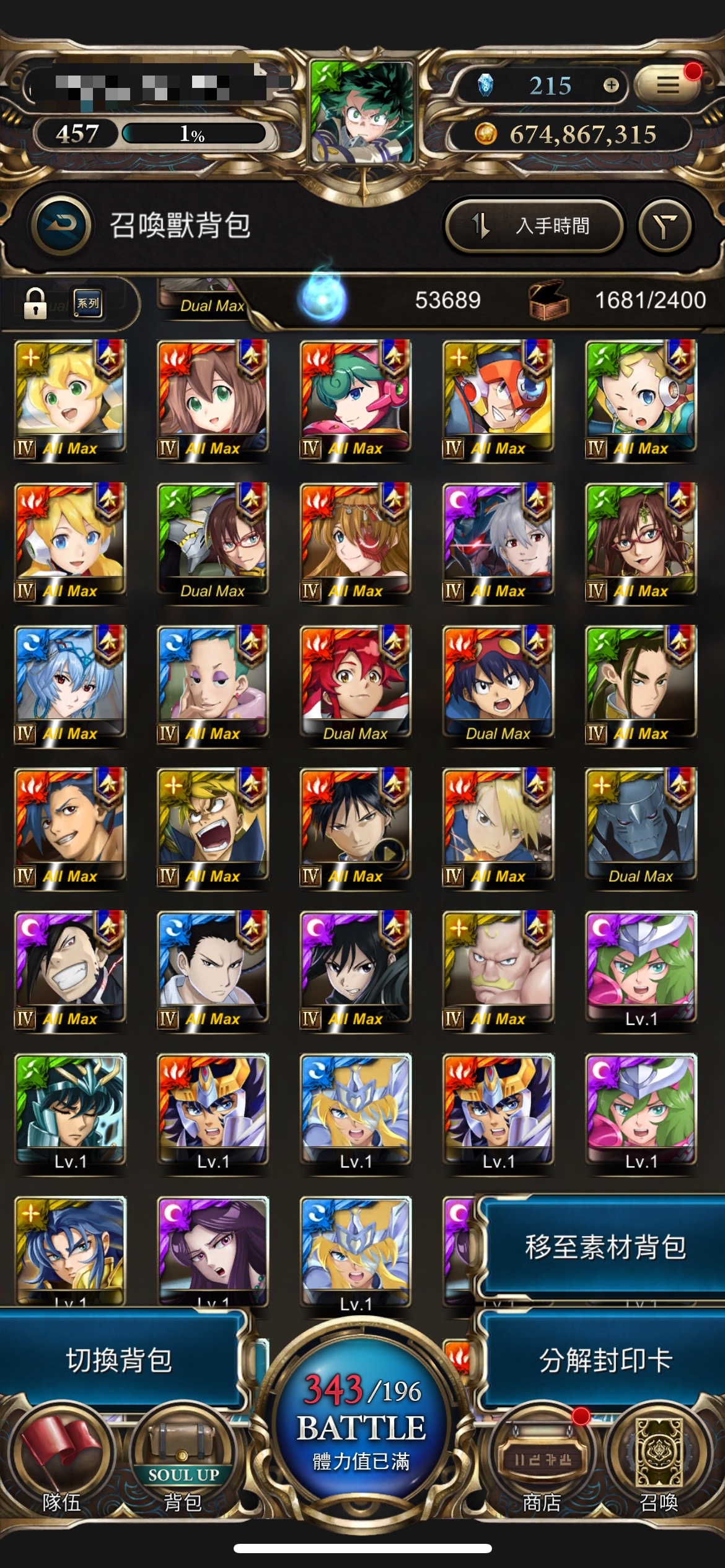Open the treasure chest capacity icon
This screenshot has height=1568, width=725.
point(549,300)
